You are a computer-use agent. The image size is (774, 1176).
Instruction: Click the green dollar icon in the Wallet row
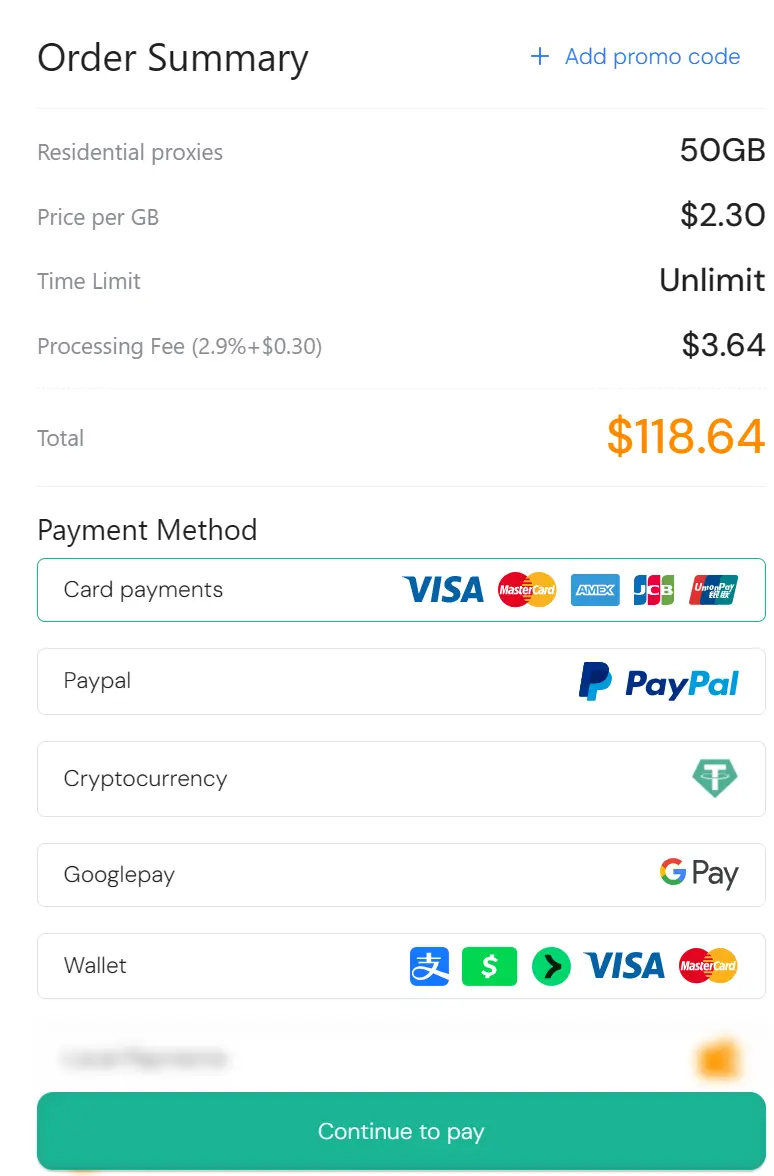[489, 965]
